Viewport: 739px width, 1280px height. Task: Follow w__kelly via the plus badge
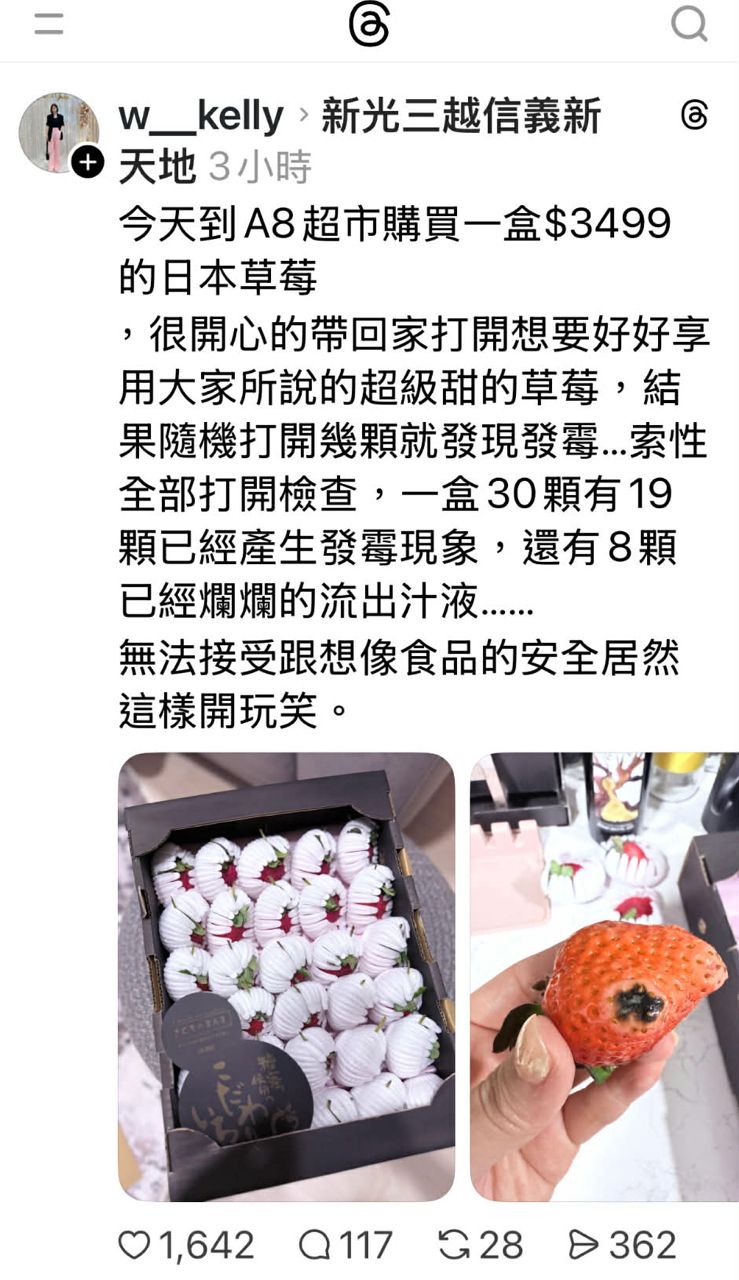tap(88, 162)
